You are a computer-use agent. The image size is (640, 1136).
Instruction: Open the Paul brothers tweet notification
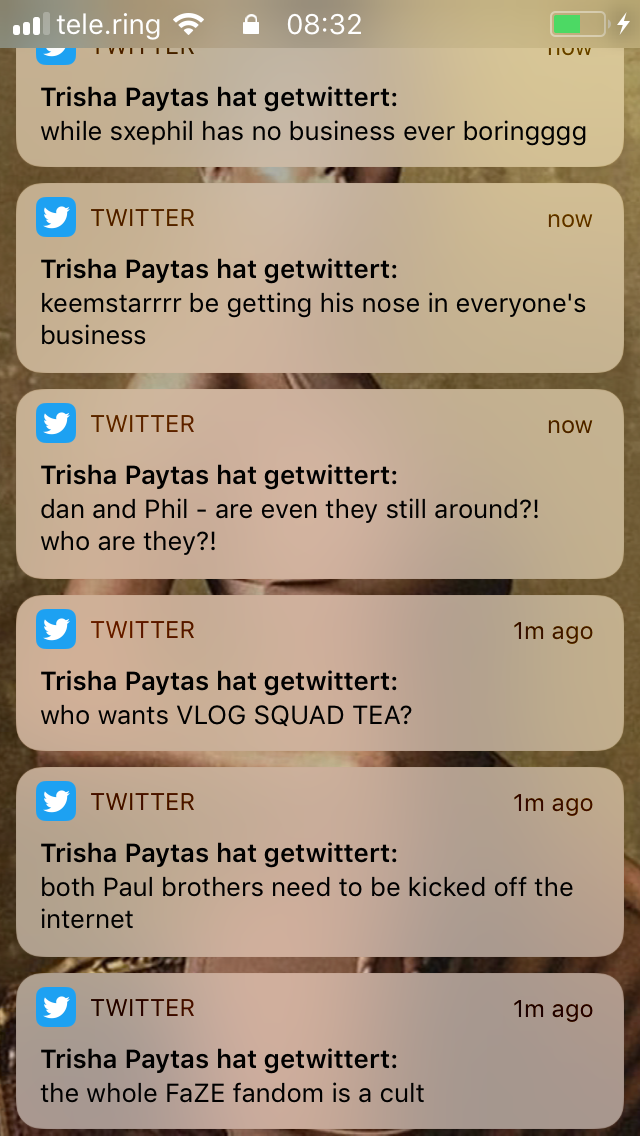click(x=320, y=862)
